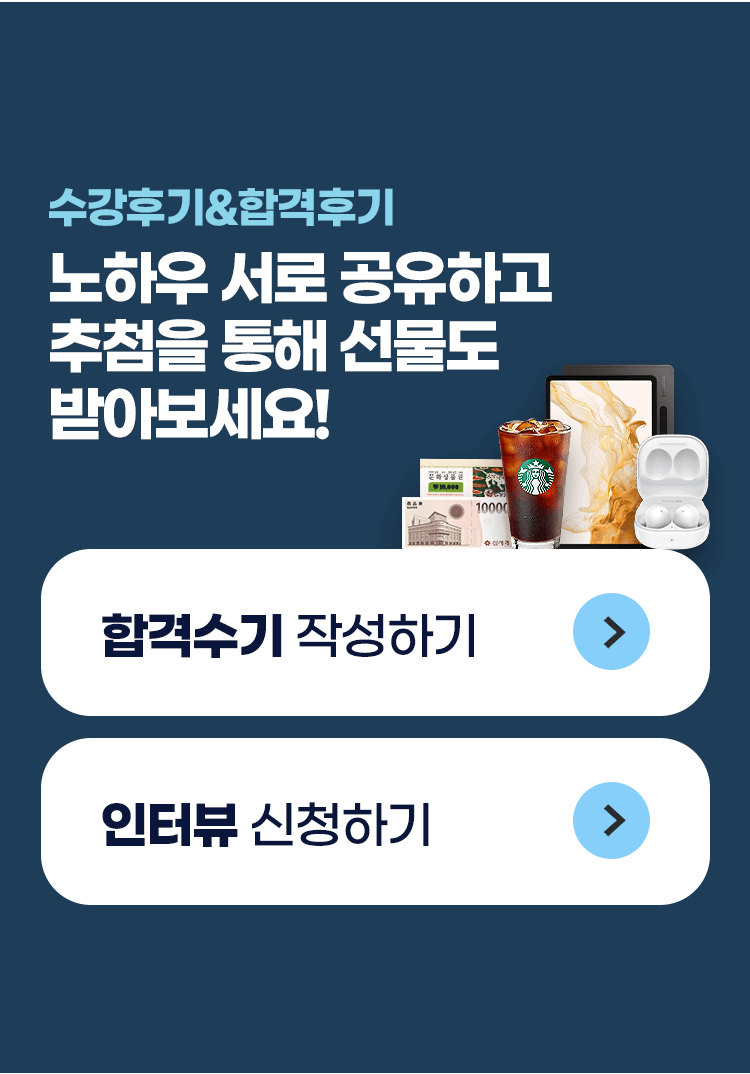Open 합격수기 작성하기 button
The height and width of the screenshot is (1074, 750).
(375, 632)
